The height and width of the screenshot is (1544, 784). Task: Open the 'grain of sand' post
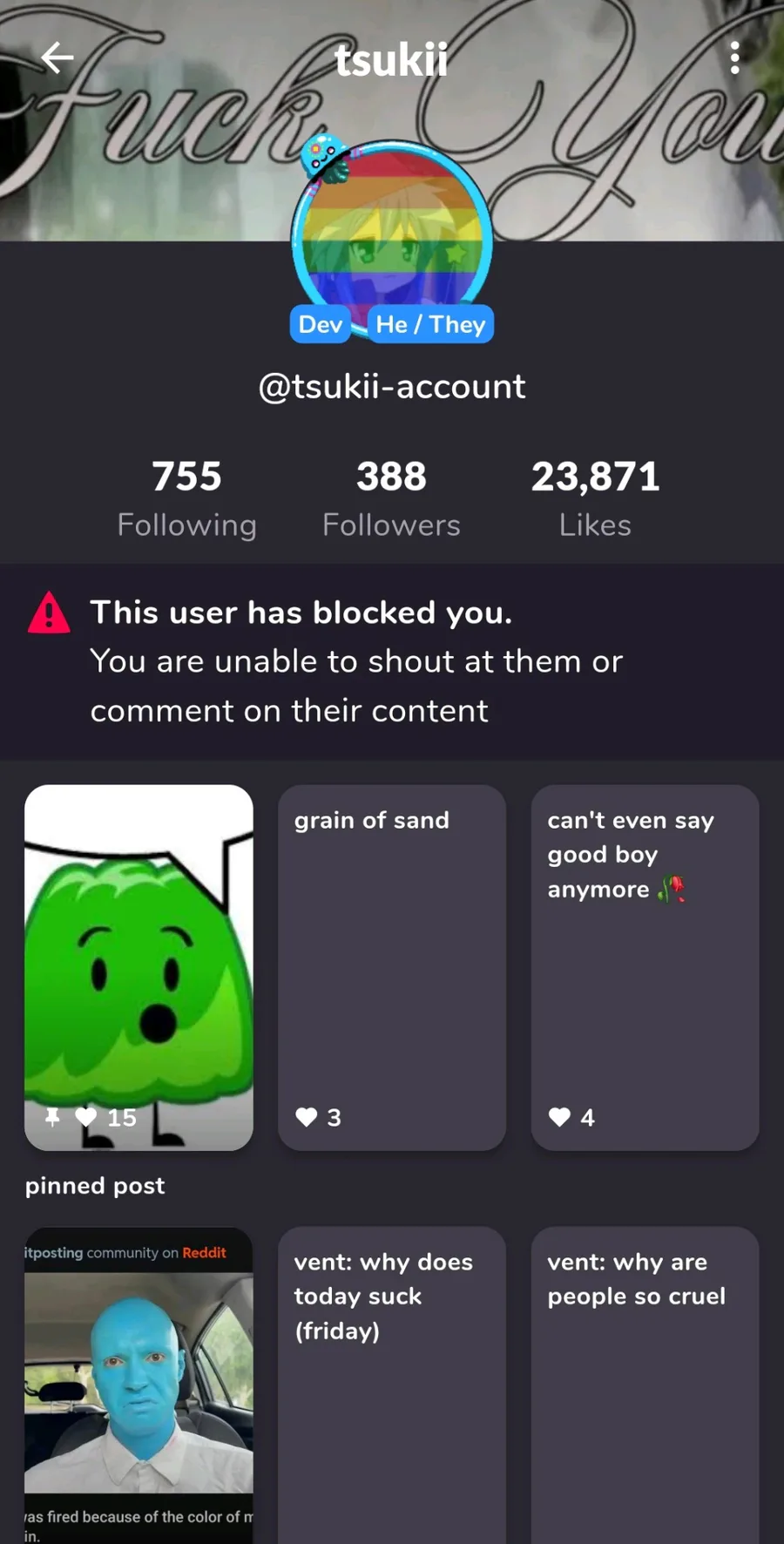pos(391,967)
